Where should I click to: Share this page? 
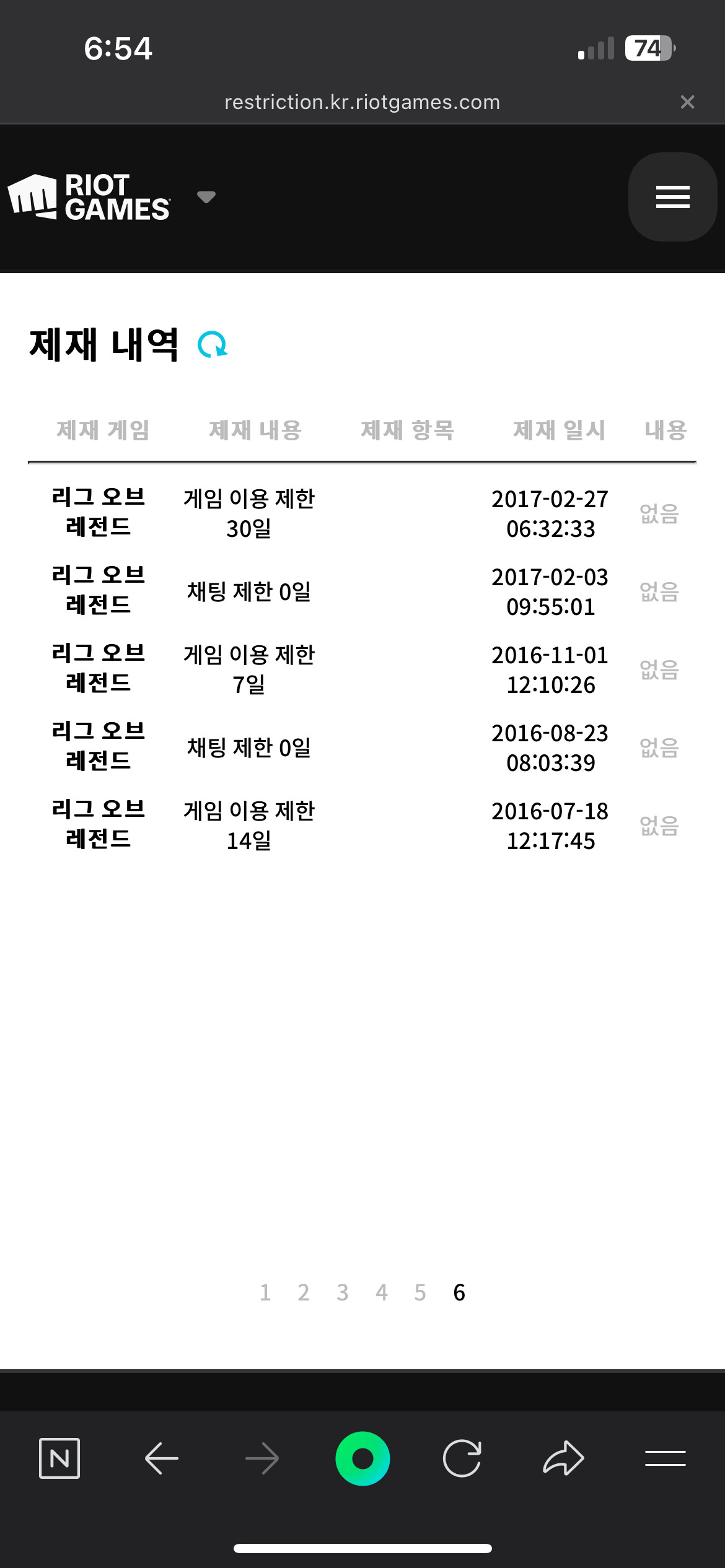pos(563,1458)
